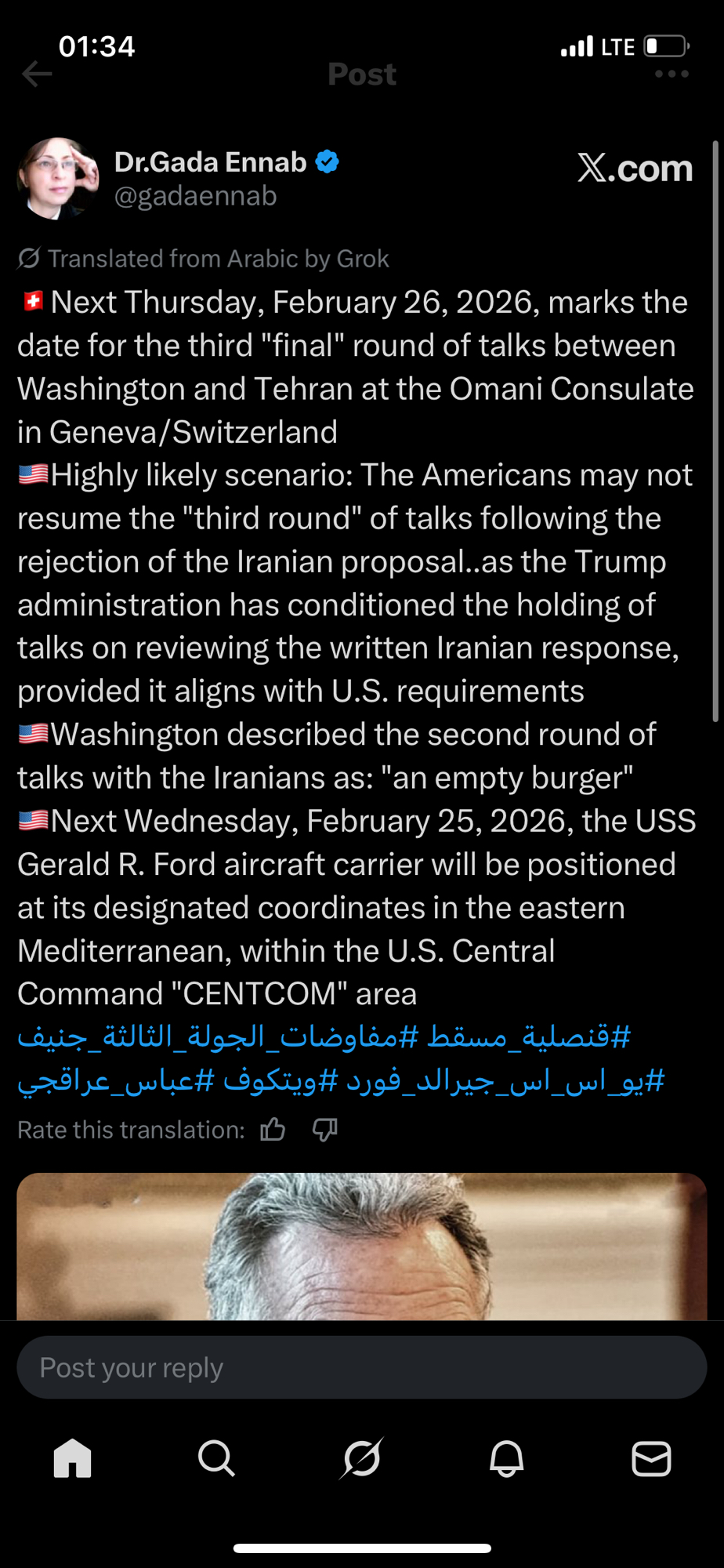This screenshot has height=1568, width=724.
Task: Open the attached photo in the post
Action: coord(362,1247)
